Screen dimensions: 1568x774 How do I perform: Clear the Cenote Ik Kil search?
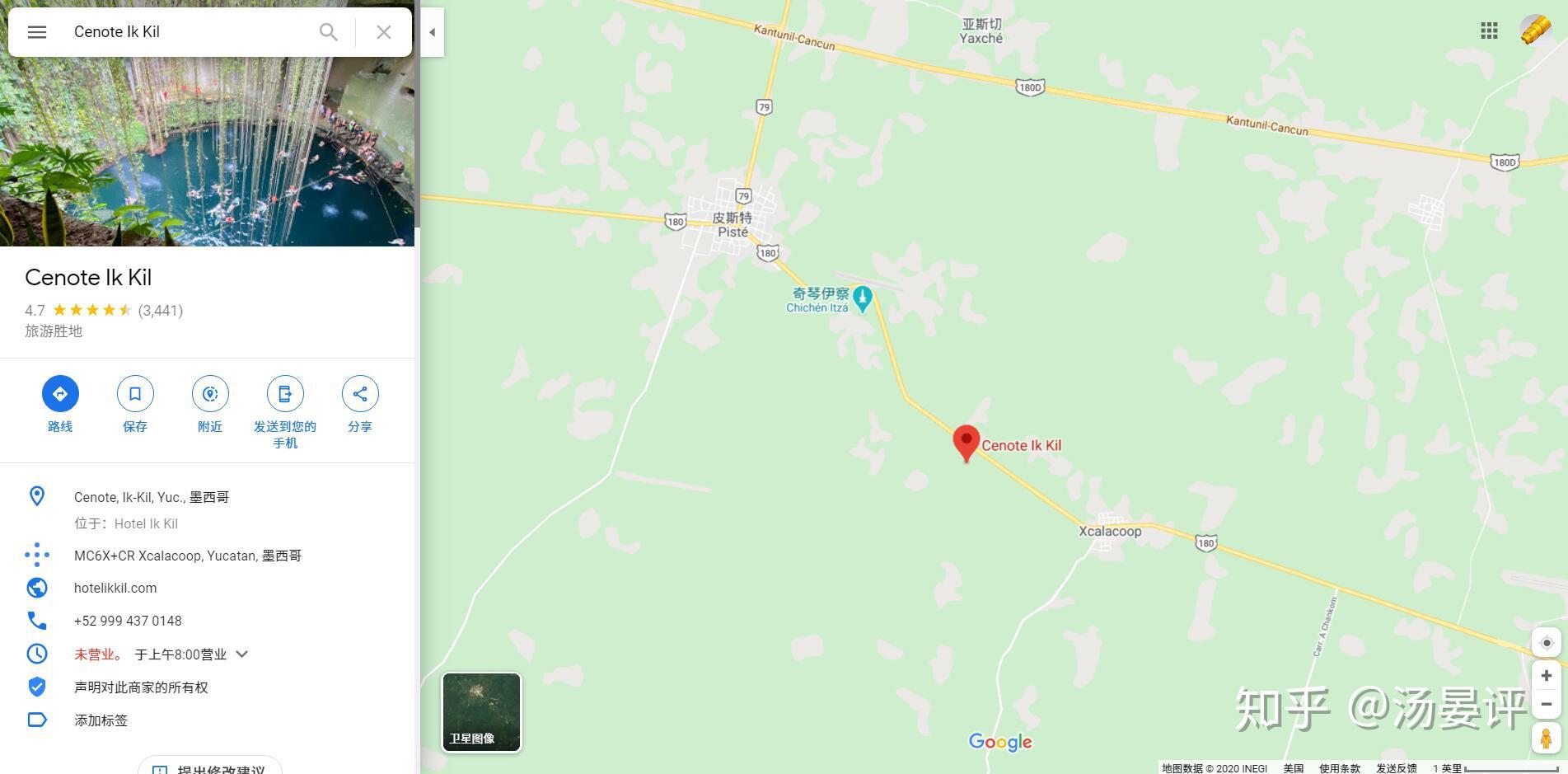click(383, 32)
